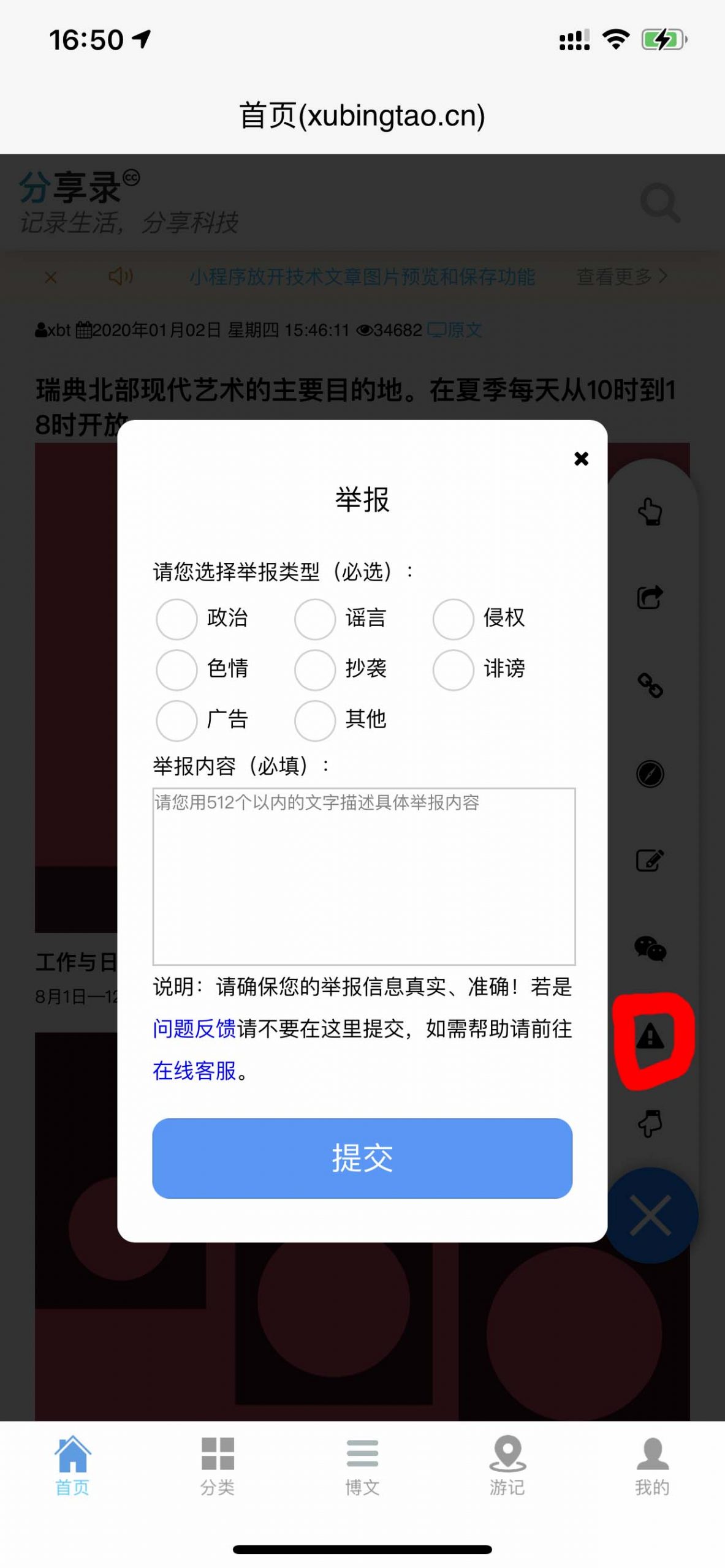Switch to the 分类 tab
This screenshot has height=1568, width=725.
coord(218,1465)
